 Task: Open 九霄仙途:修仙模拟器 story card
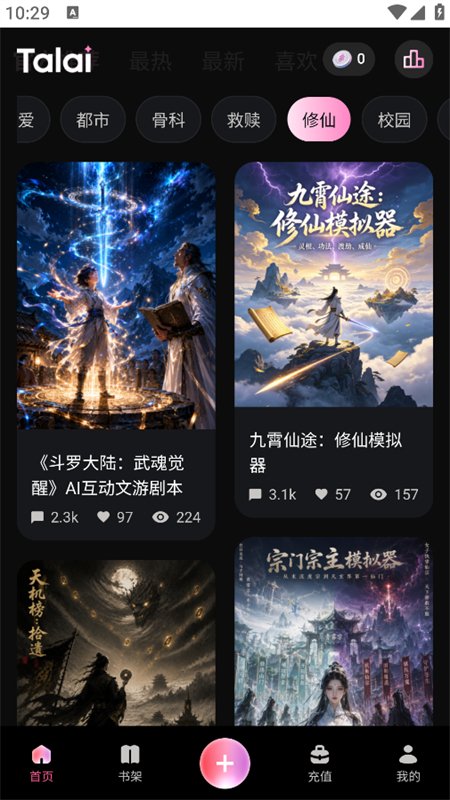click(334, 339)
